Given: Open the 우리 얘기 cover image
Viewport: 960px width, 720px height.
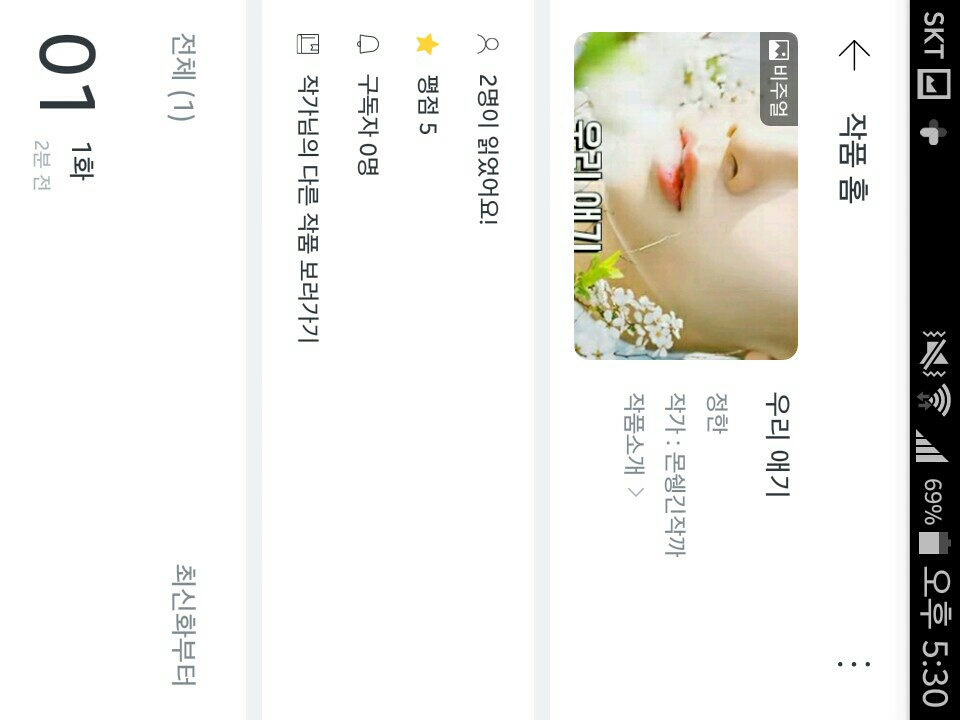Looking at the screenshot, I should (x=686, y=196).
